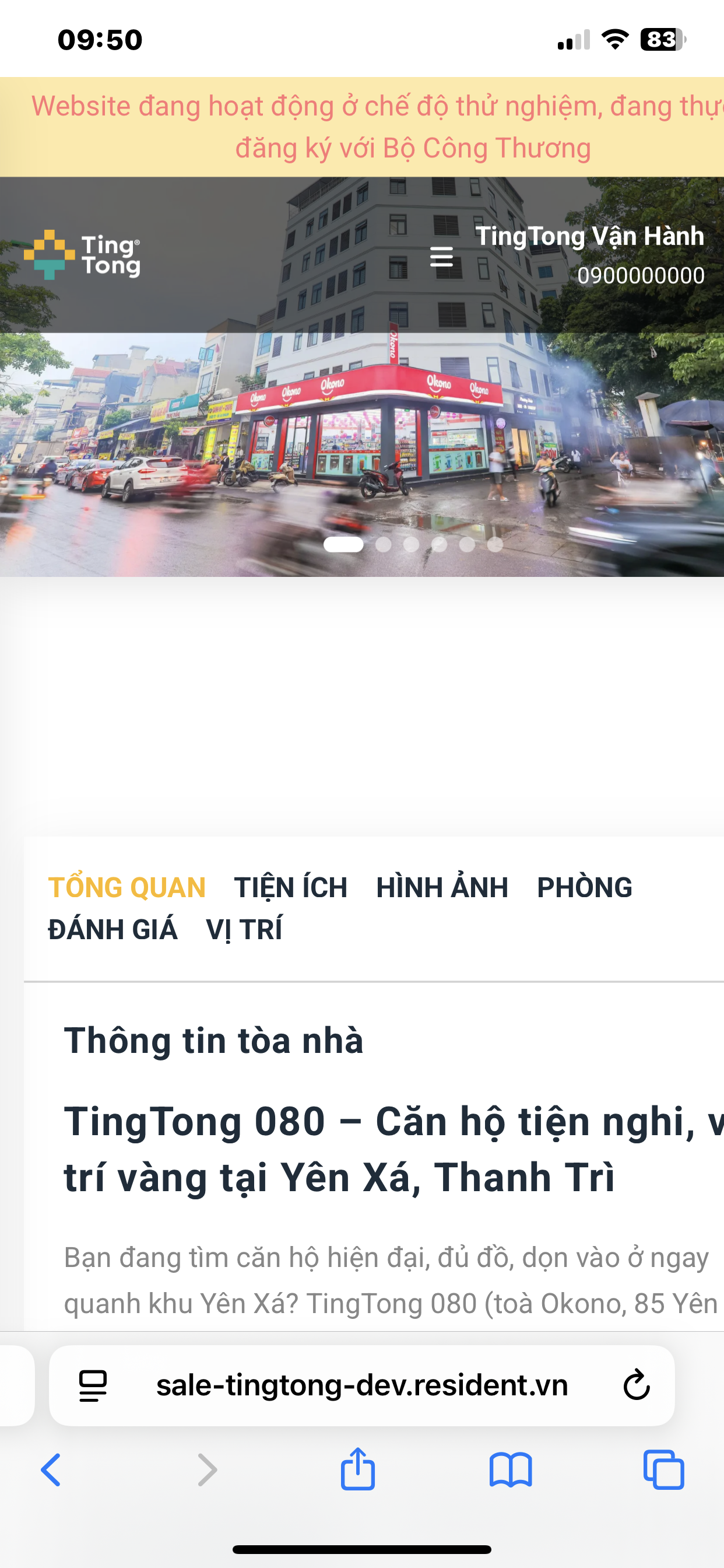
Task: Open Safari bookmarks
Action: pos(511,1470)
